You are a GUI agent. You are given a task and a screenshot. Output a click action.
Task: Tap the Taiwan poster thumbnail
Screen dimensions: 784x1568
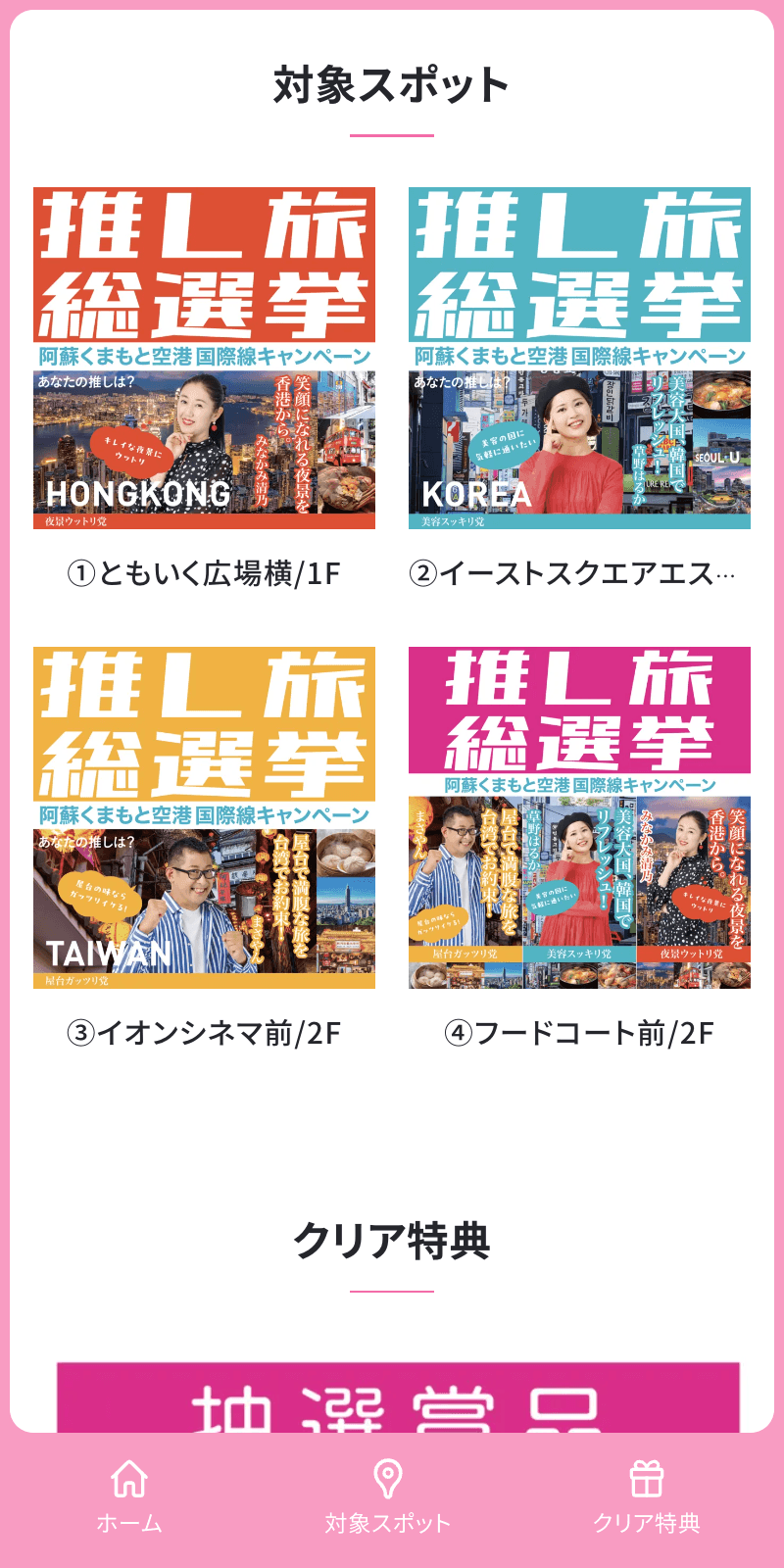[x=205, y=818]
